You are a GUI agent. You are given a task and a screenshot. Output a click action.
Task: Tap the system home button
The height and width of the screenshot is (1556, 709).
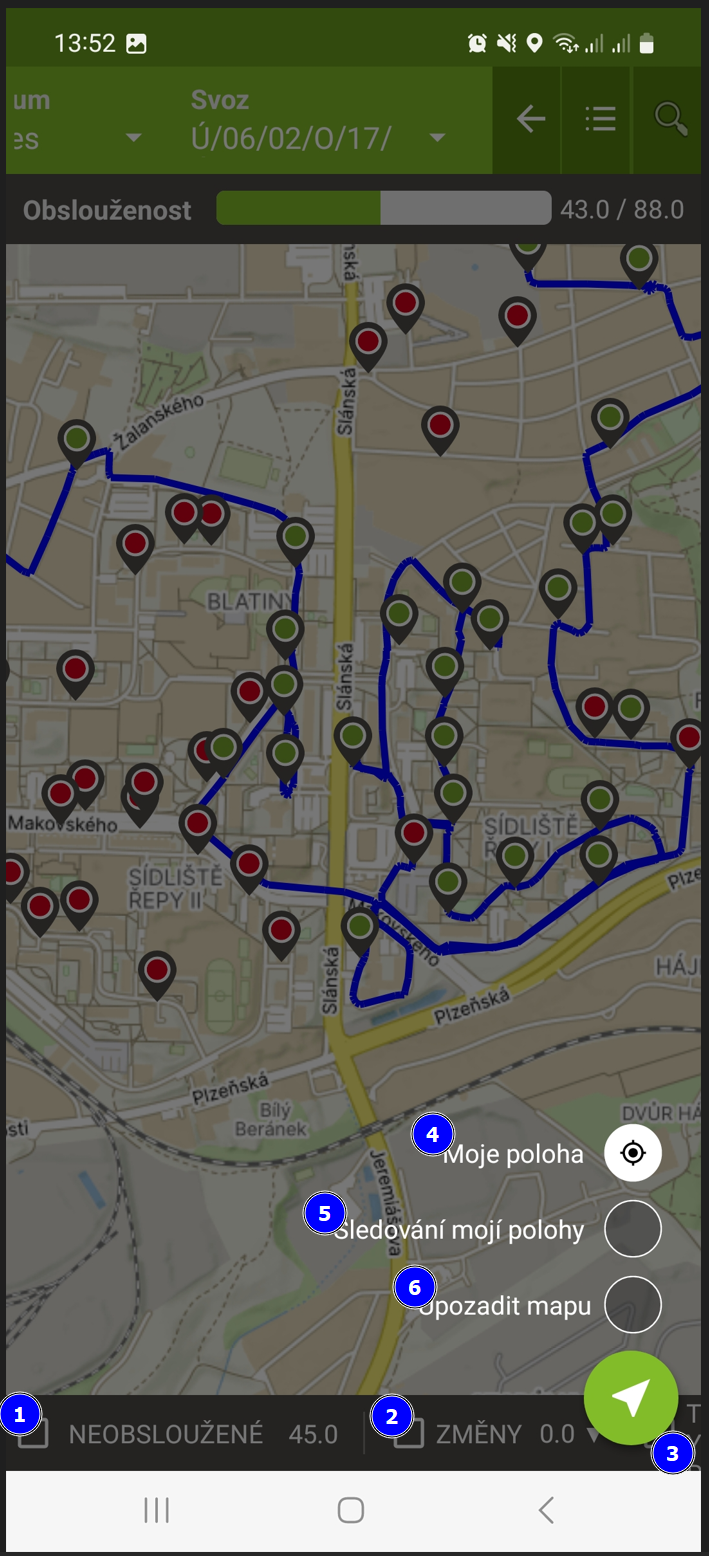351,1510
